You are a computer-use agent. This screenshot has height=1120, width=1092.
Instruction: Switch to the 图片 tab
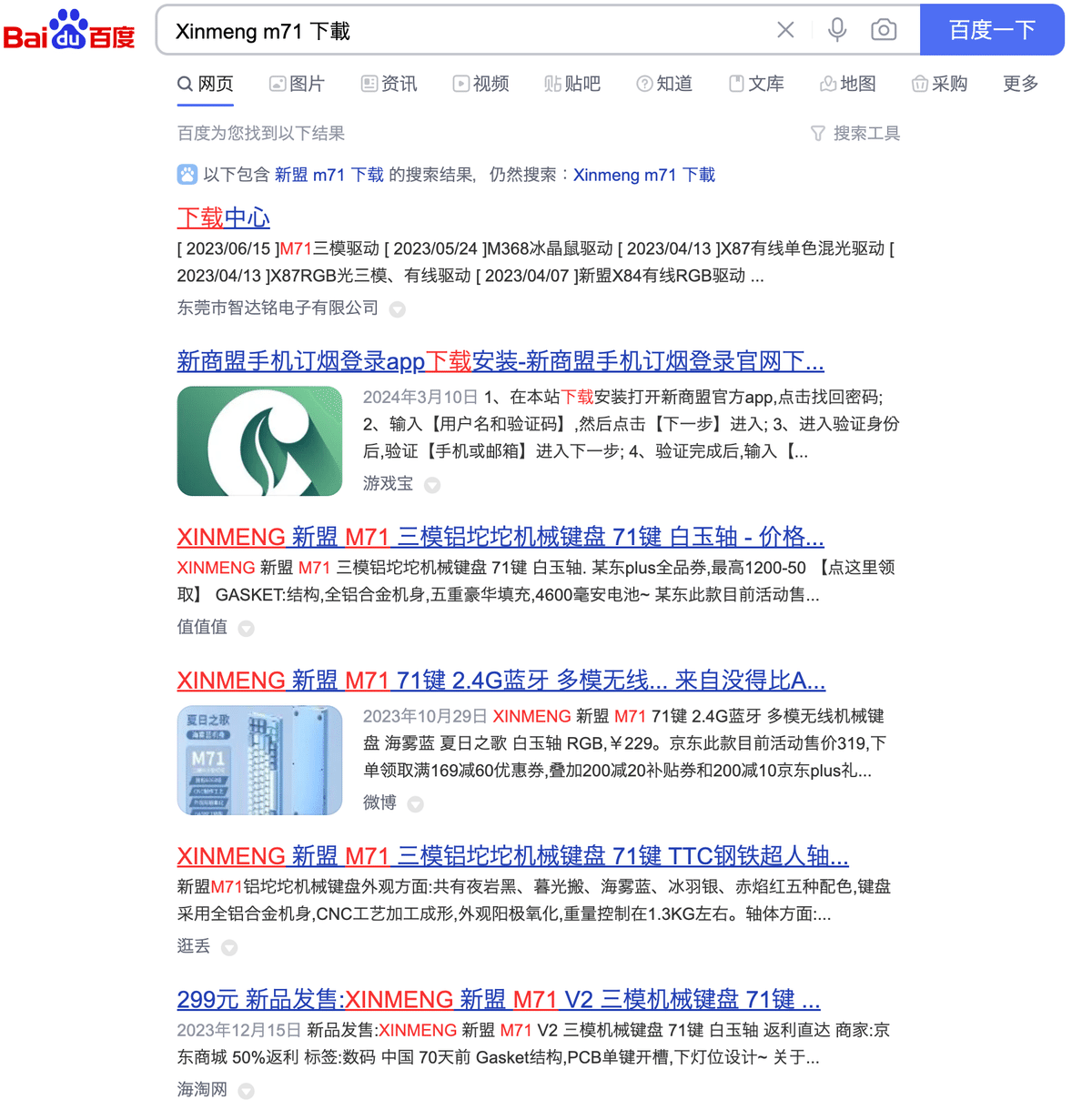298,84
